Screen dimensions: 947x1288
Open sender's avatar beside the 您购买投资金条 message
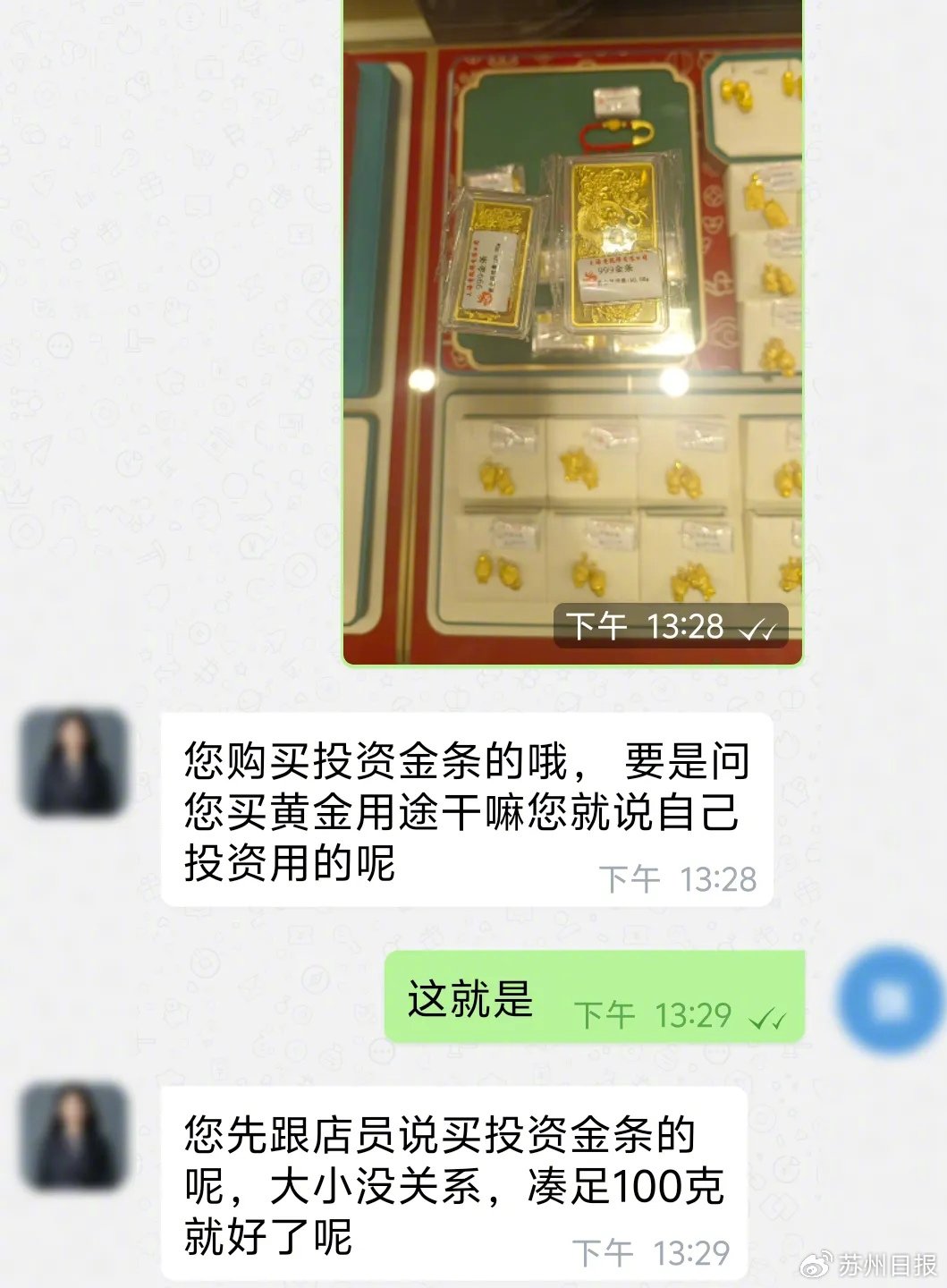75,762
